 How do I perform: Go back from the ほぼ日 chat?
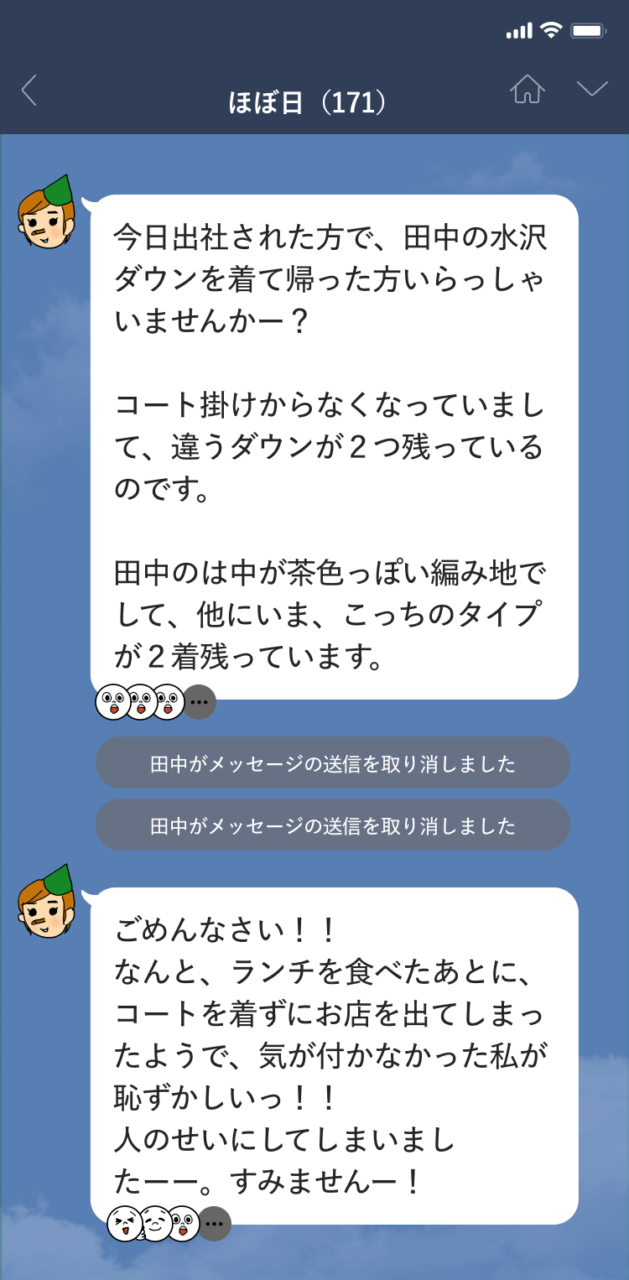29,90
